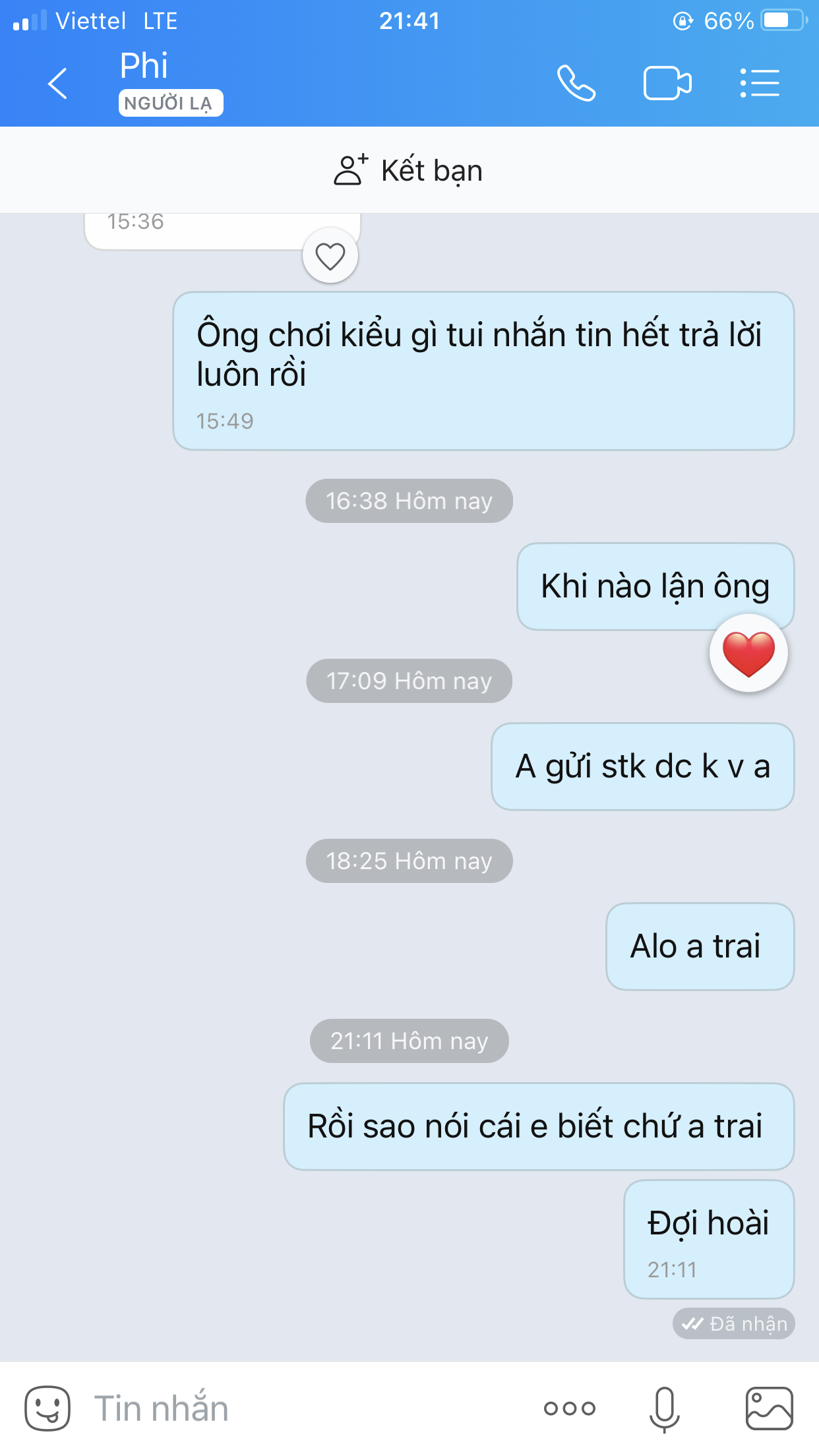Open the chat options menu

[760, 83]
